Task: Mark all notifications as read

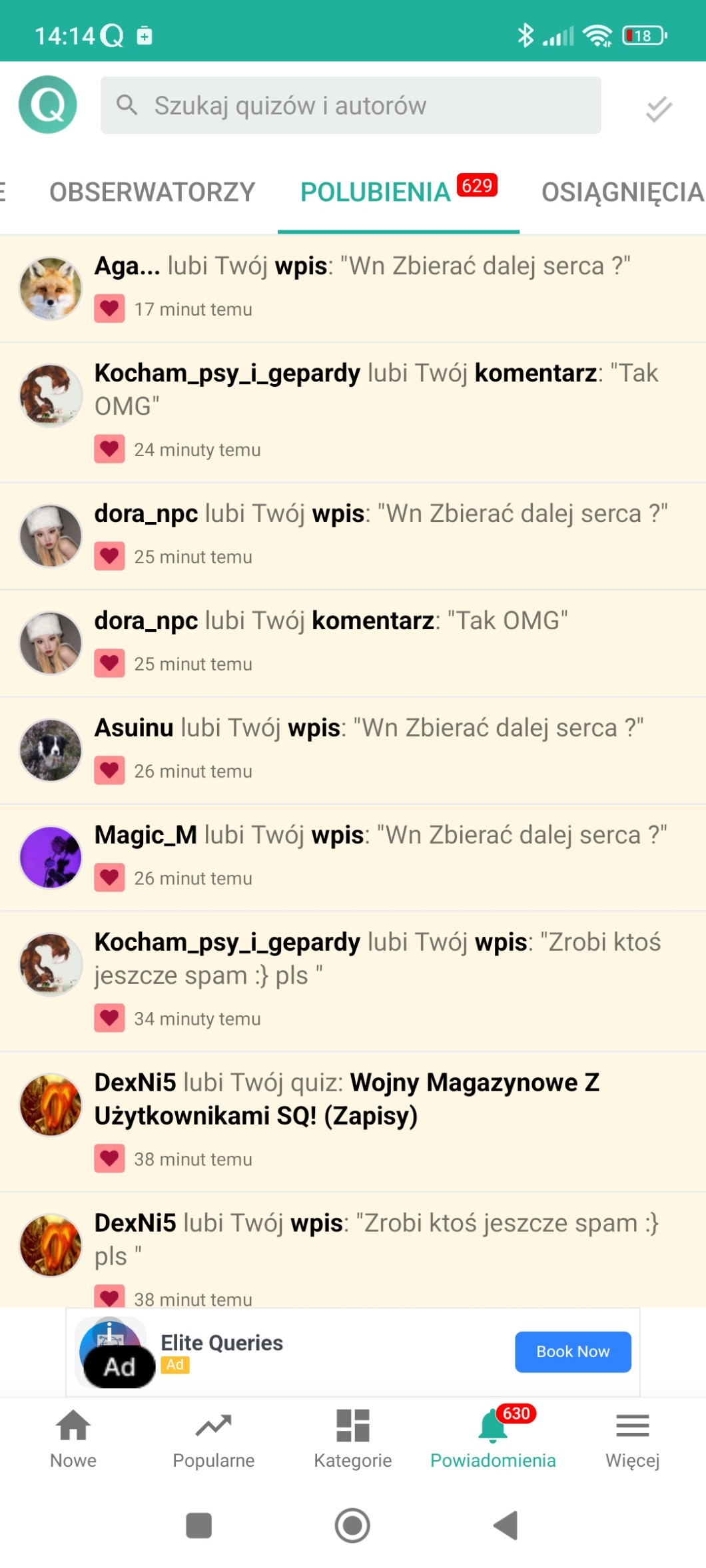Action: tap(658, 109)
